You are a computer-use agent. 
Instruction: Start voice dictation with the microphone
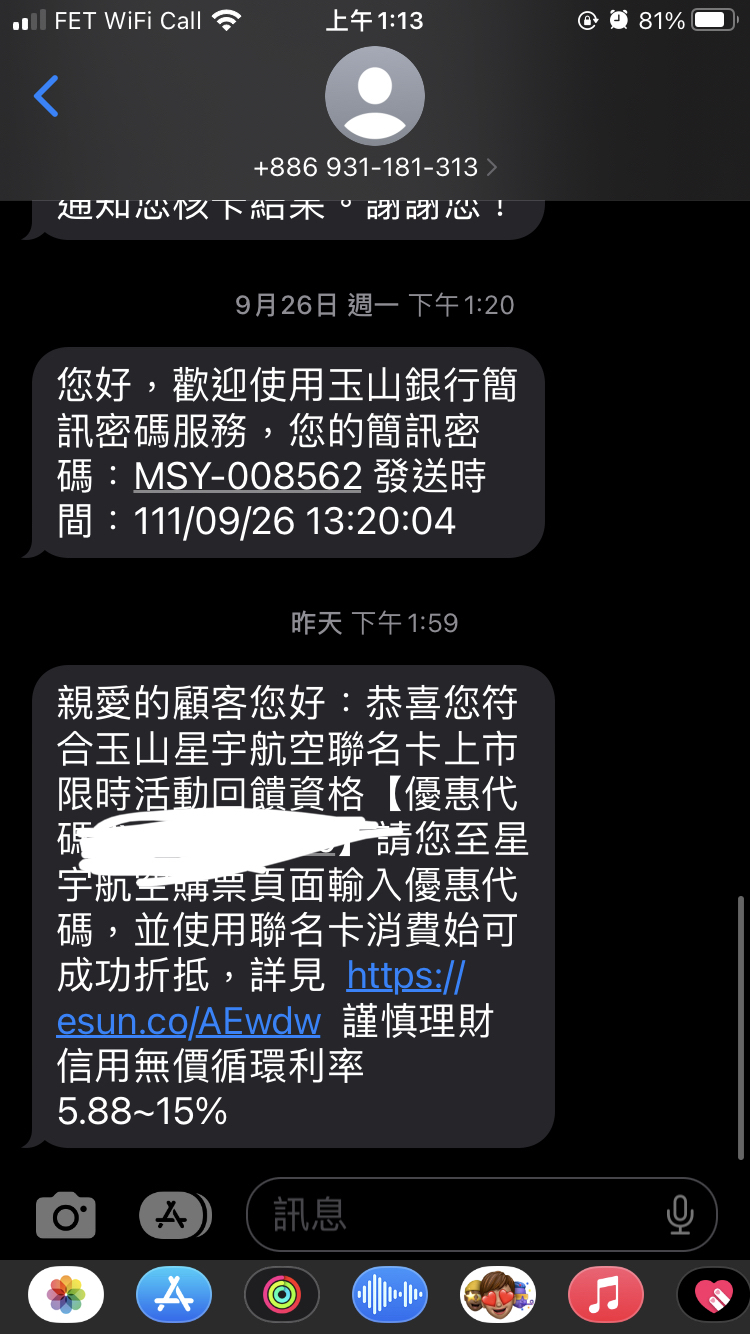680,1215
